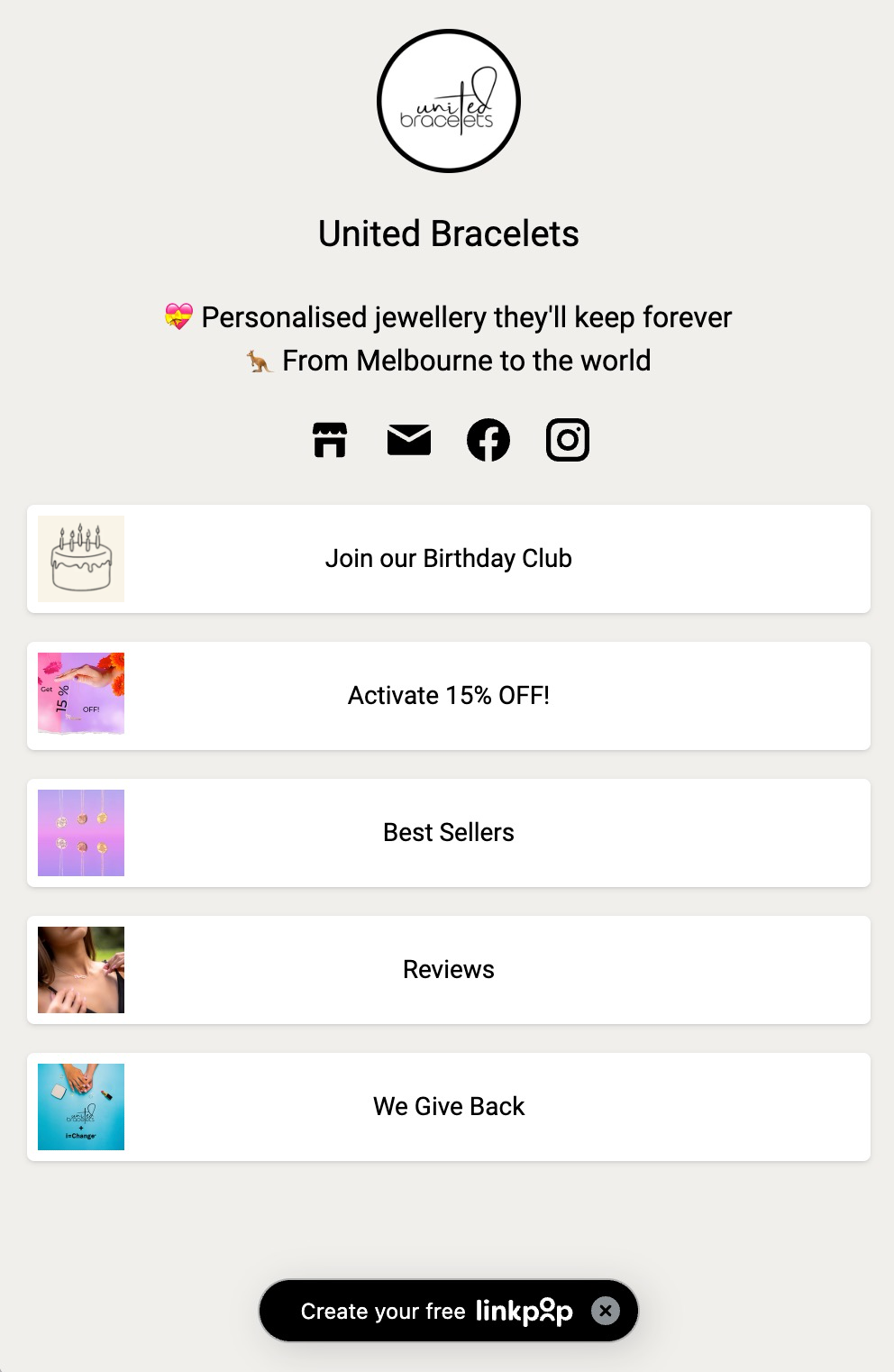Open We Give Back link
The width and height of the screenshot is (894, 1372).
[x=448, y=1107]
